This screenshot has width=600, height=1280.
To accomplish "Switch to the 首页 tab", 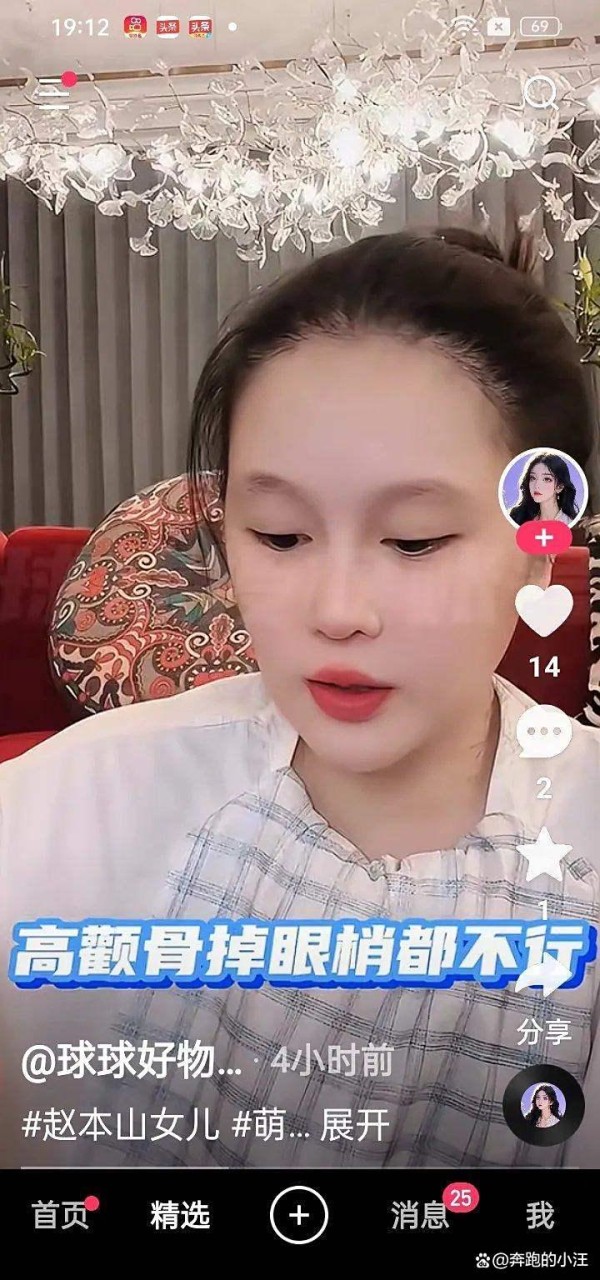I will (60, 1215).
